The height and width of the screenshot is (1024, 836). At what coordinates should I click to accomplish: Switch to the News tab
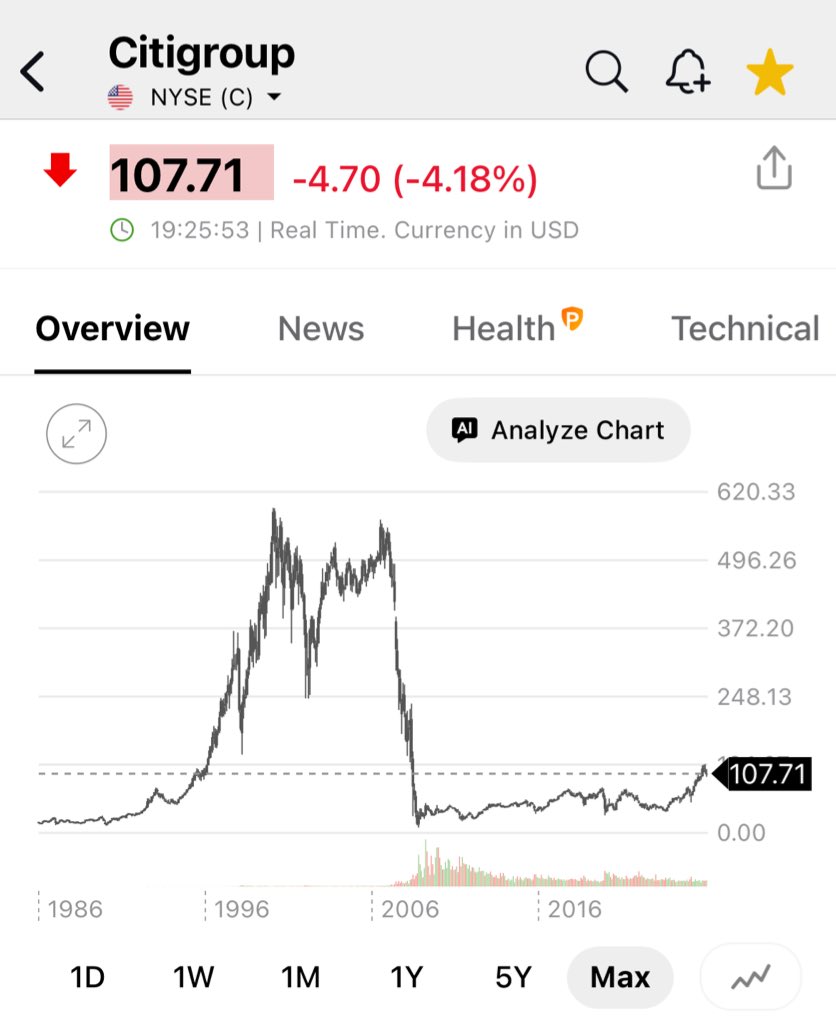tap(321, 329)
